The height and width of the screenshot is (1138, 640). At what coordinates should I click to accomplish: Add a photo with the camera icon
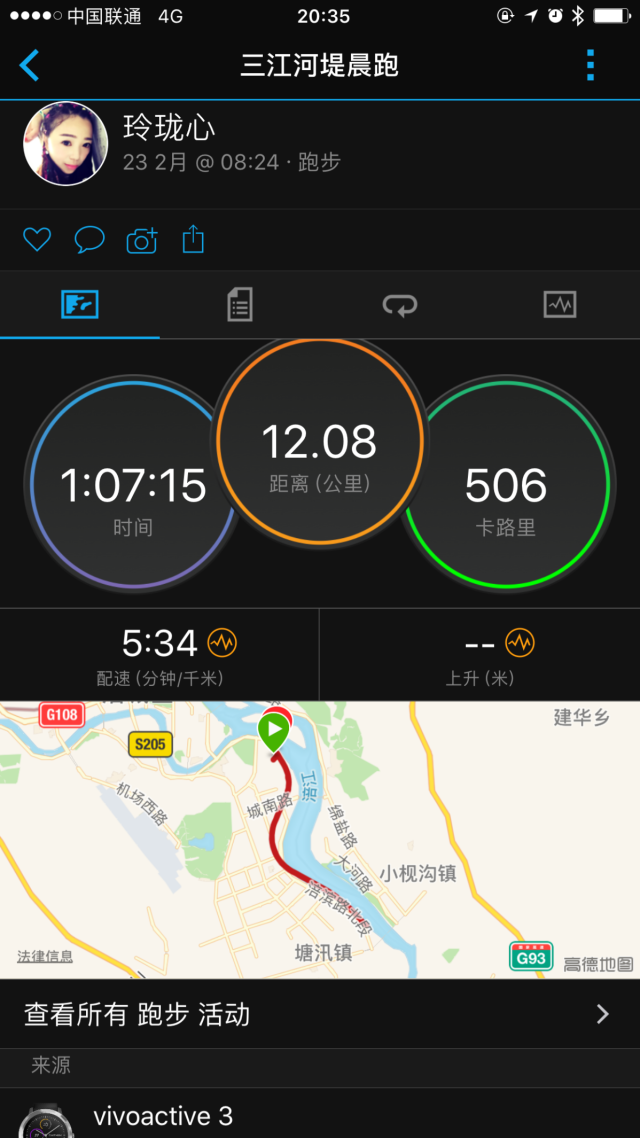click(142, 240)
